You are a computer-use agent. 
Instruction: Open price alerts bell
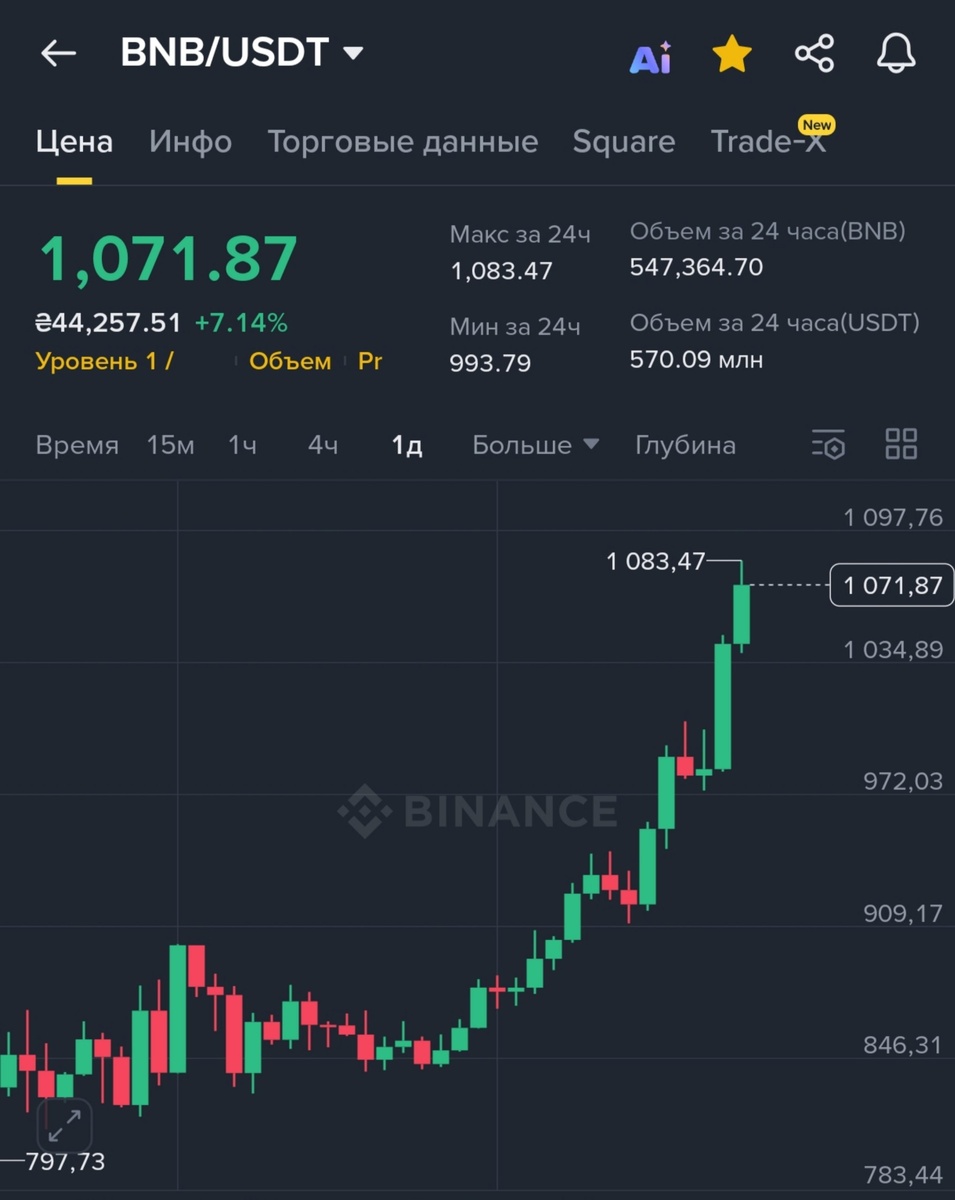896,53
